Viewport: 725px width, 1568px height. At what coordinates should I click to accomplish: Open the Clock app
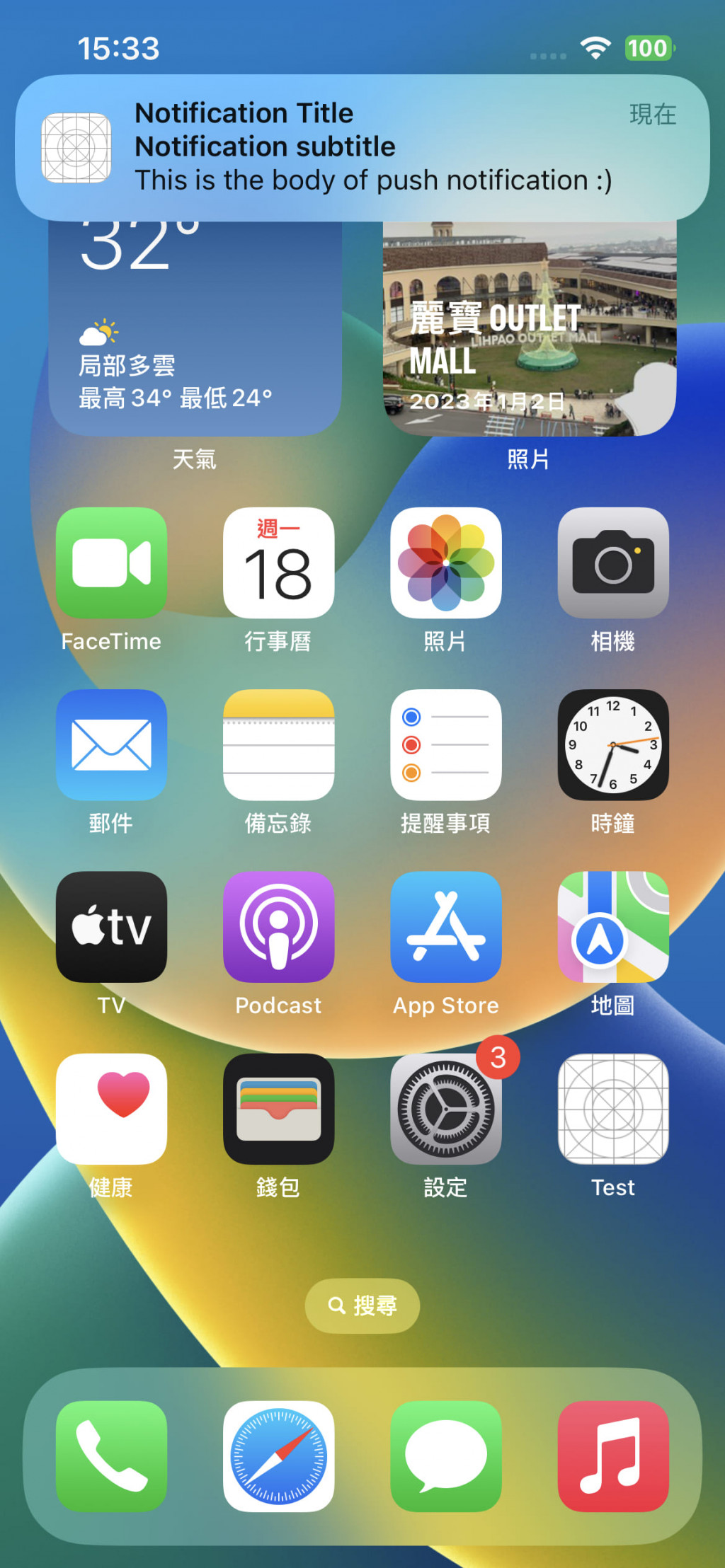click(613, 745)
